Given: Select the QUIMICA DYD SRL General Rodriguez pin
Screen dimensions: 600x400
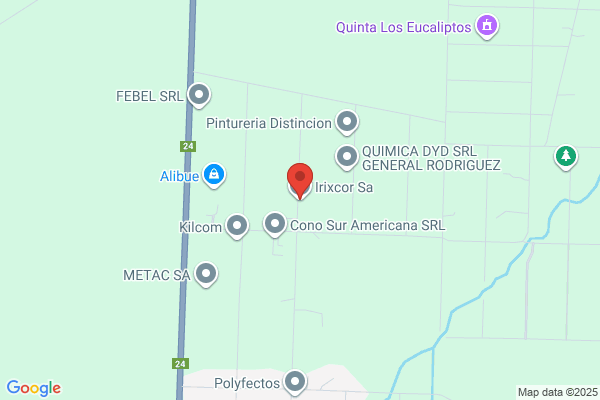Looking at the screenshot, I should tap(347, 158).
